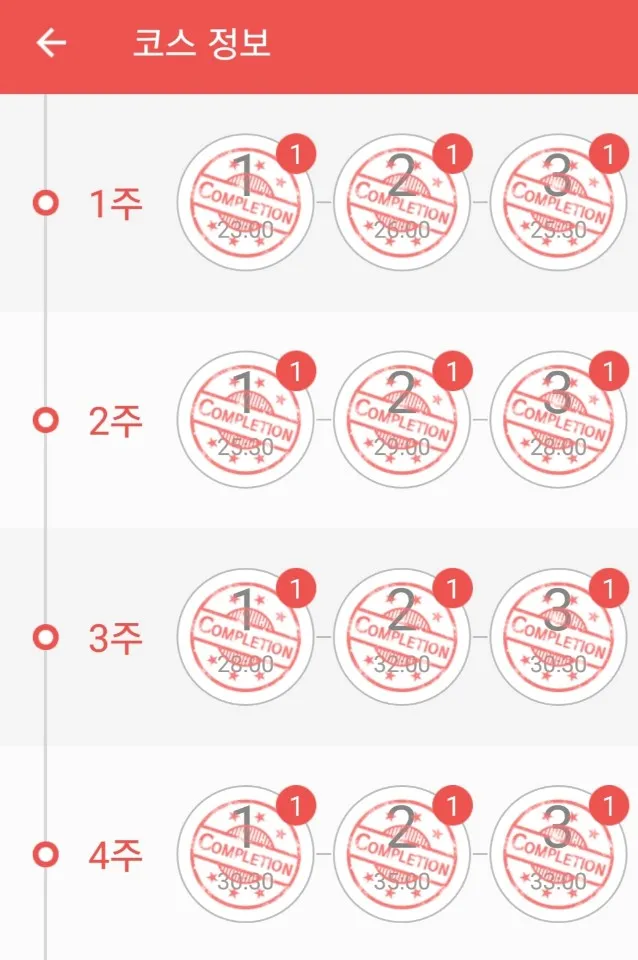Go back from the 코스 정보 screen
Image resolution: width=638 pixels, height=960 pixels.
pos(51,43)
